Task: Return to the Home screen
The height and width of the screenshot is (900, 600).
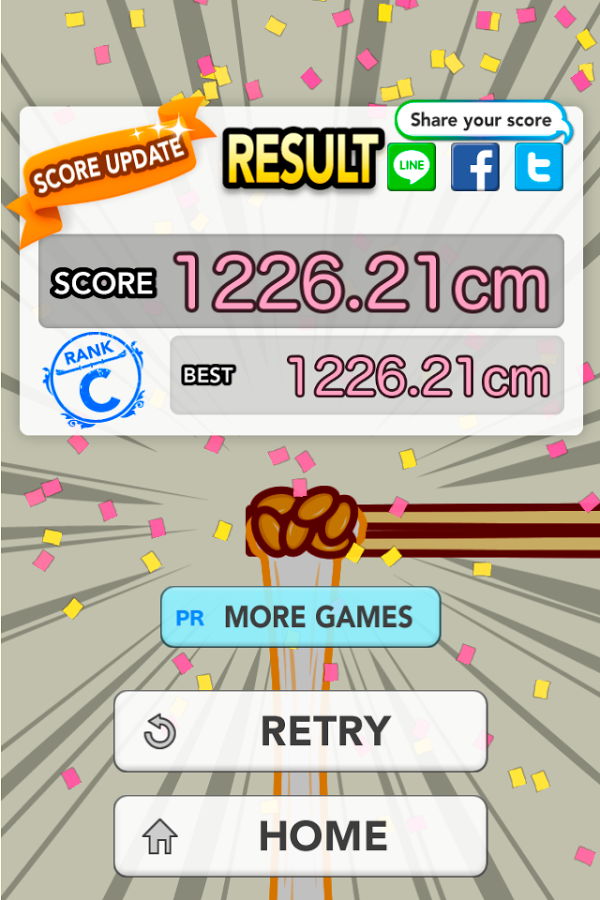Action: [x=300, y=836]
